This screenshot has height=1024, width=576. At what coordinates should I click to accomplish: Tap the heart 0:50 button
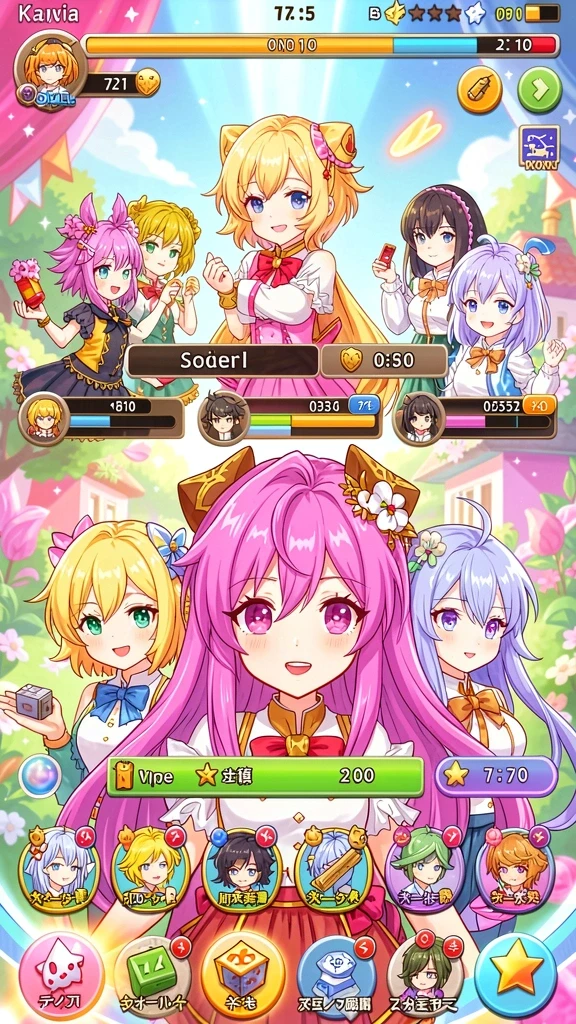tap(384, 361)
